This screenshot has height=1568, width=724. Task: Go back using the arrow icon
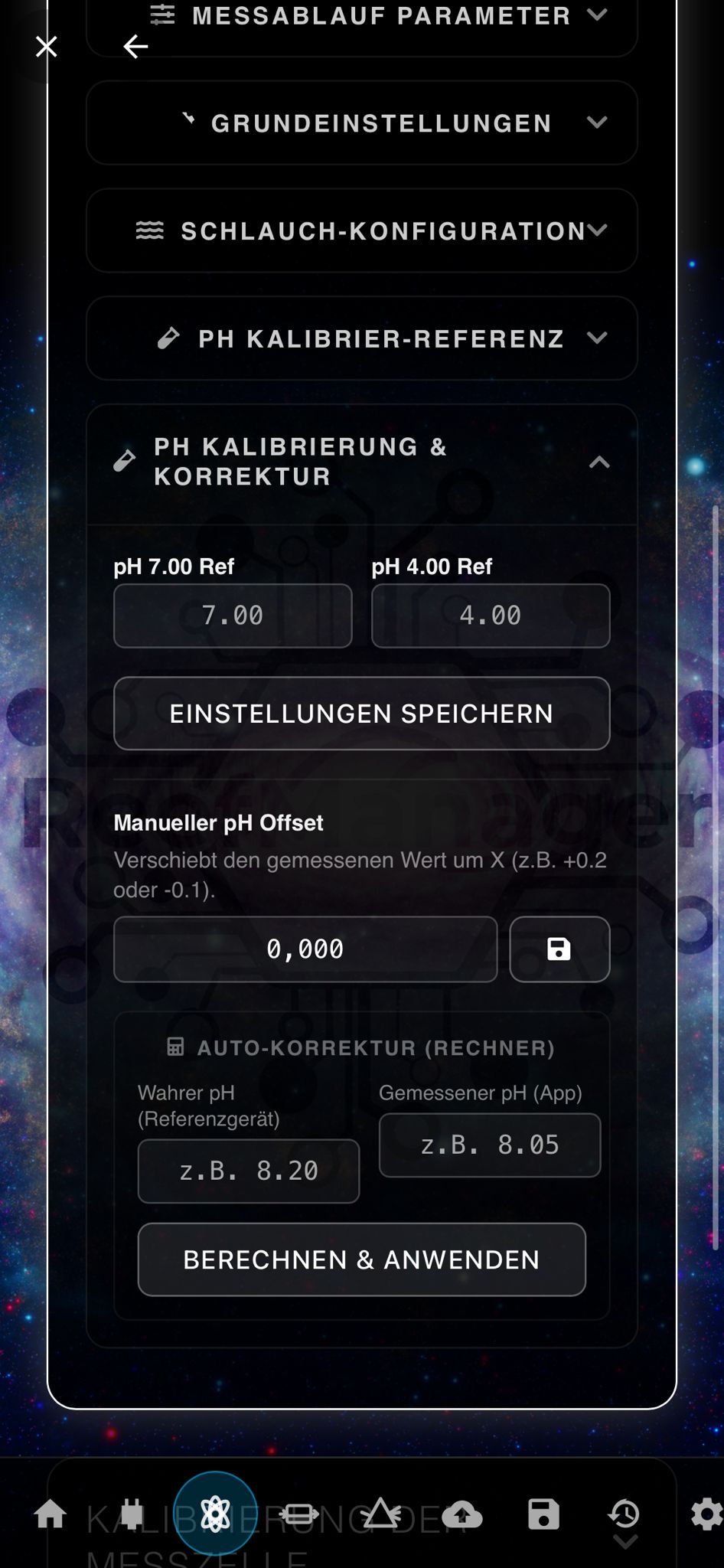(135, 47)
